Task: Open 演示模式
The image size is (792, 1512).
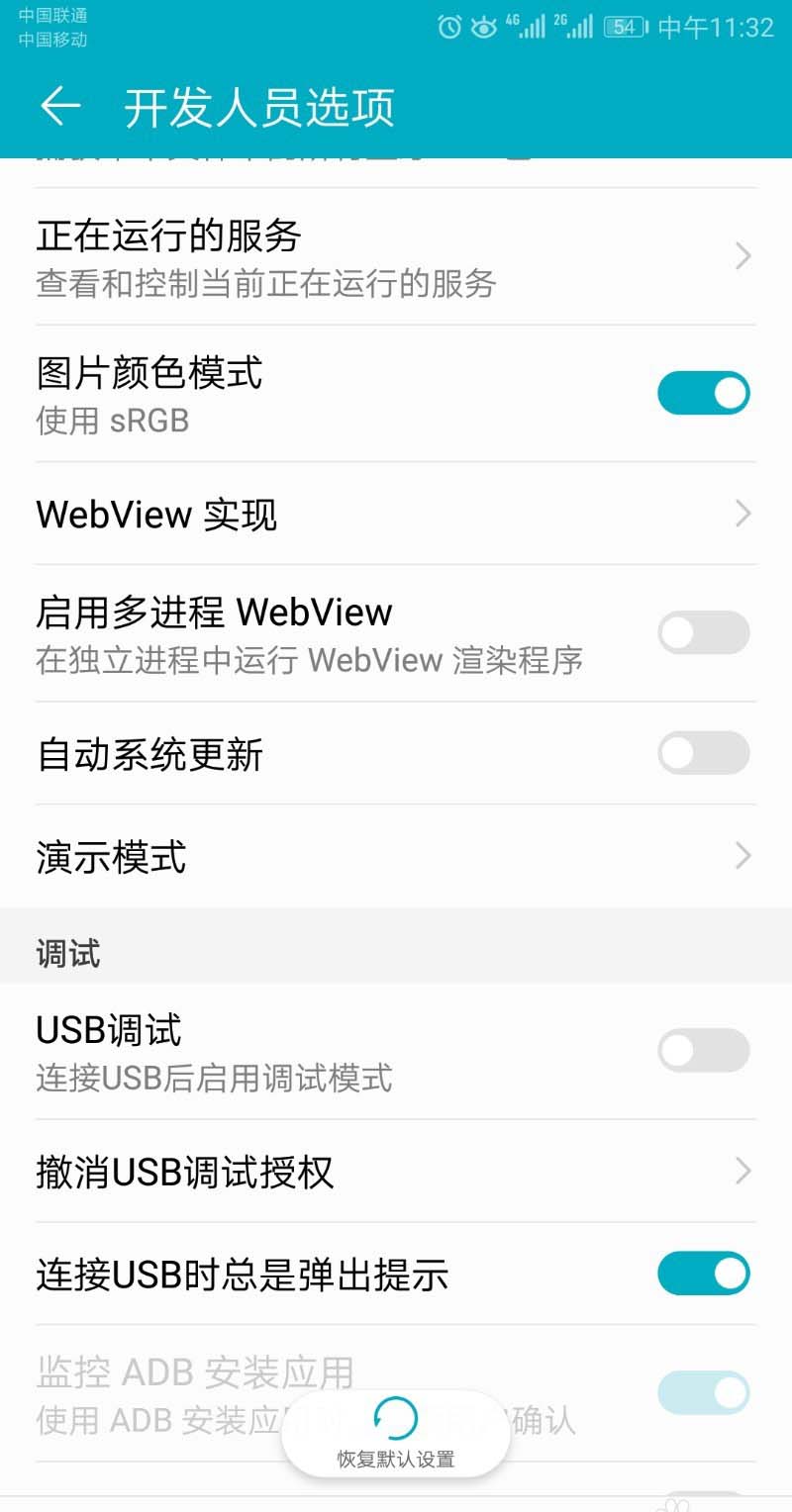Action: pyautogui.click(x=396, y=856)
